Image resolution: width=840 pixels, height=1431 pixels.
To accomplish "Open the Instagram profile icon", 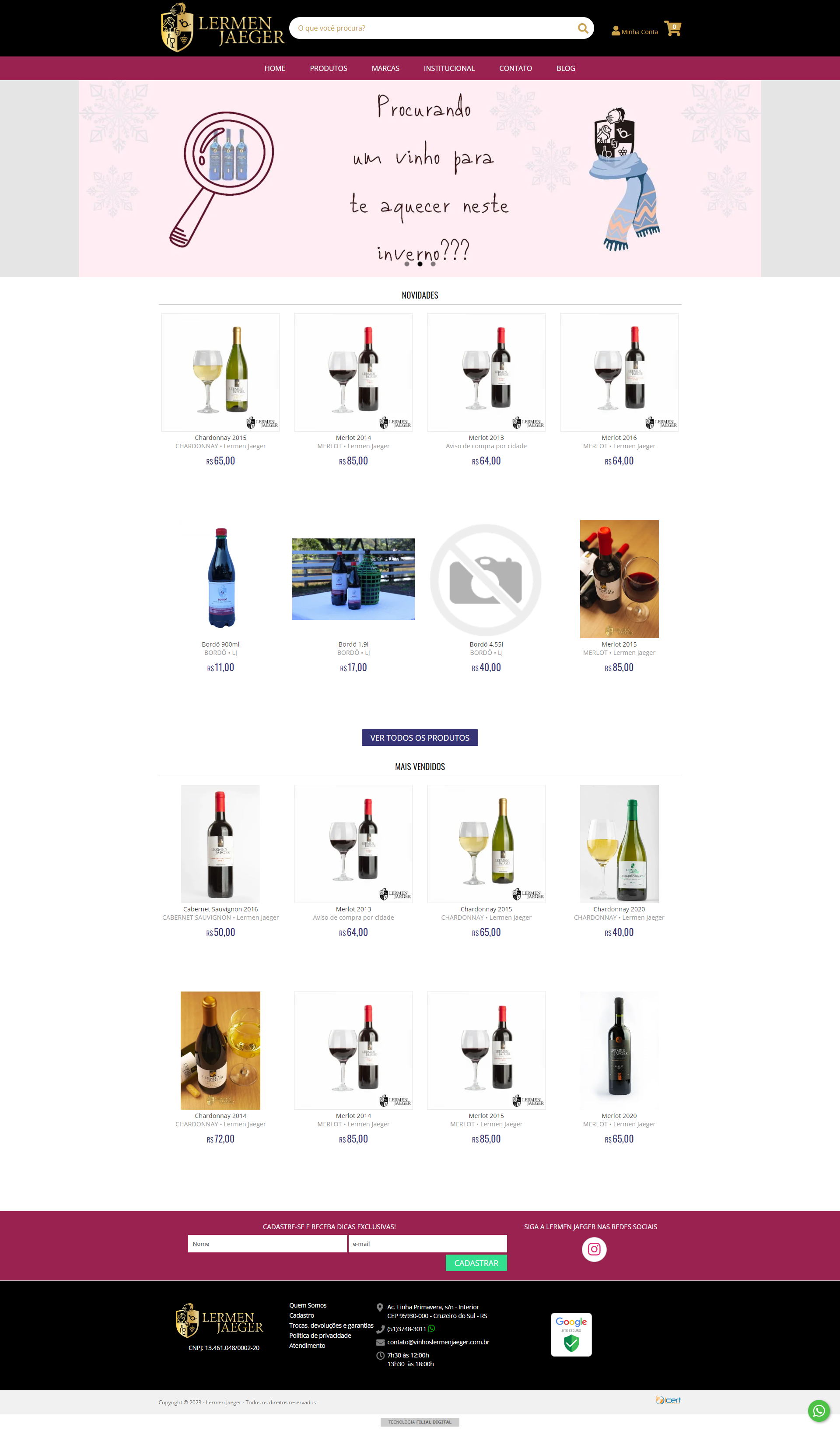I will (x=594, y=1249).
